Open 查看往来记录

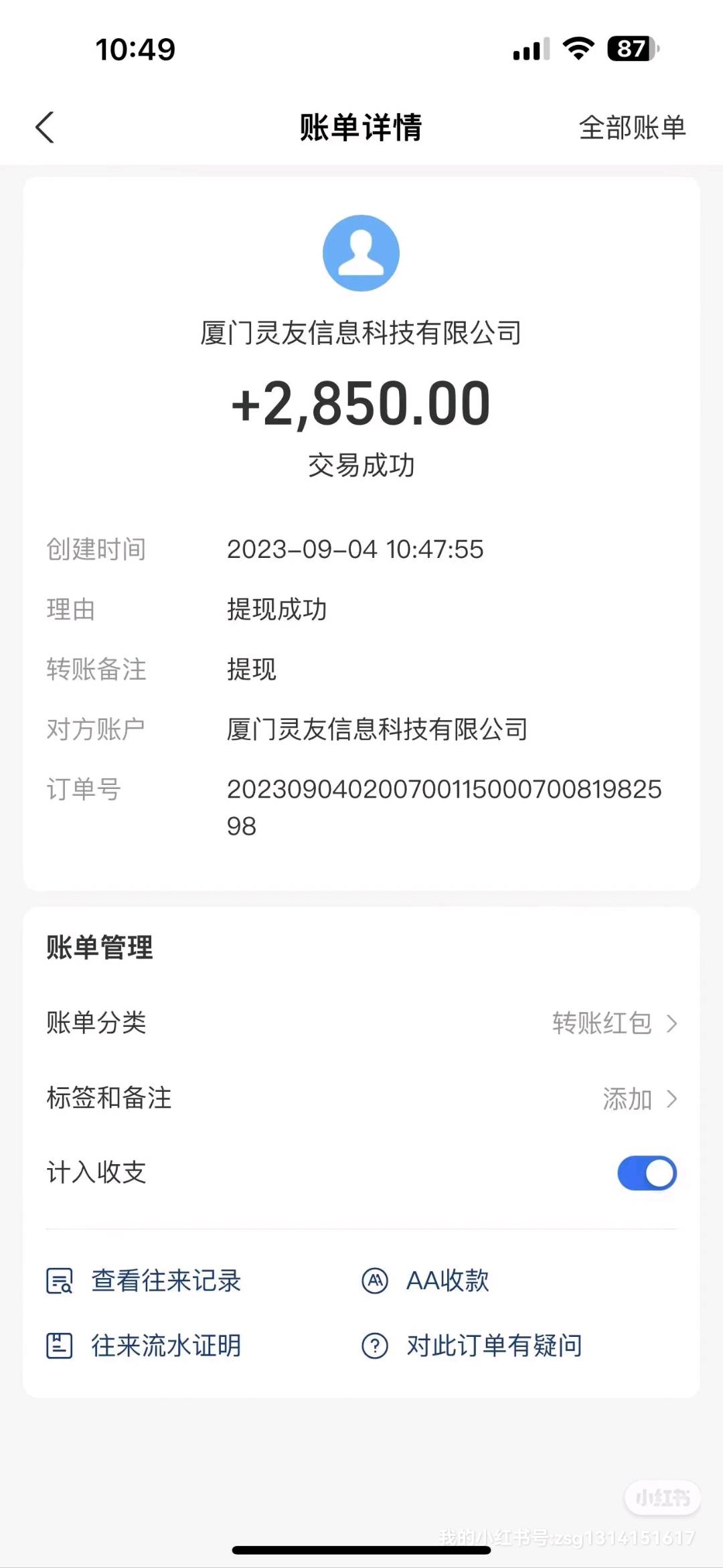[143, 1281]
